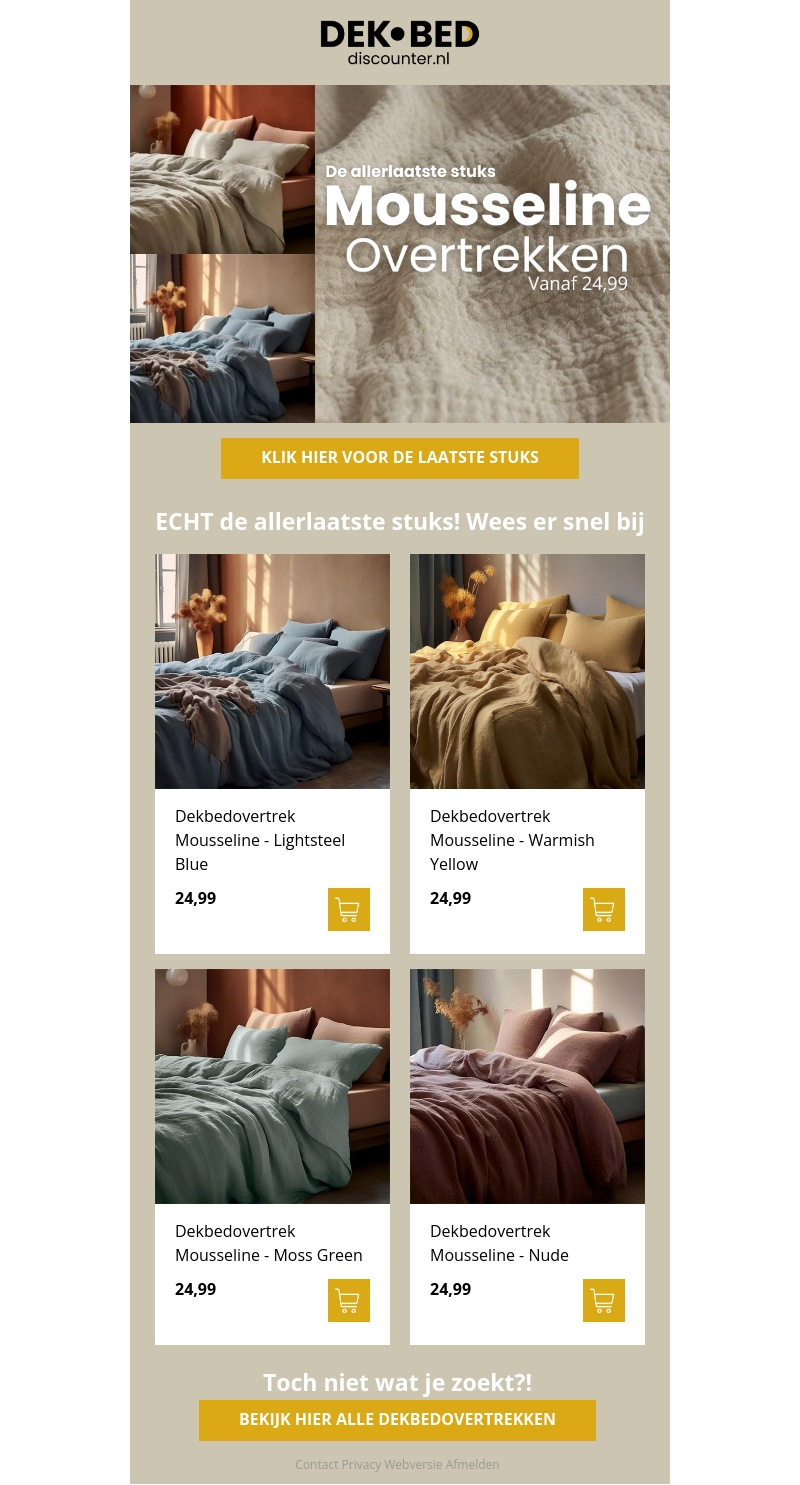The width and height of the screenshot is (800, 1485).
Task: Open the Mousseline Overtrekken hero banner
Action: pos(400,254)
